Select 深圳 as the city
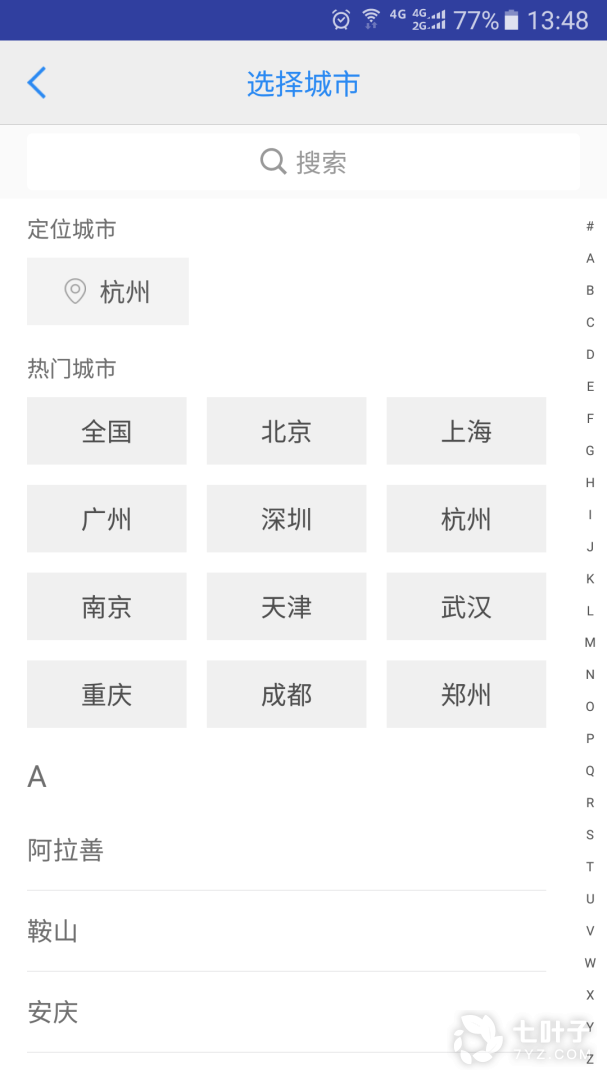This screenshot has width=607, height=1080. point(286,519)
